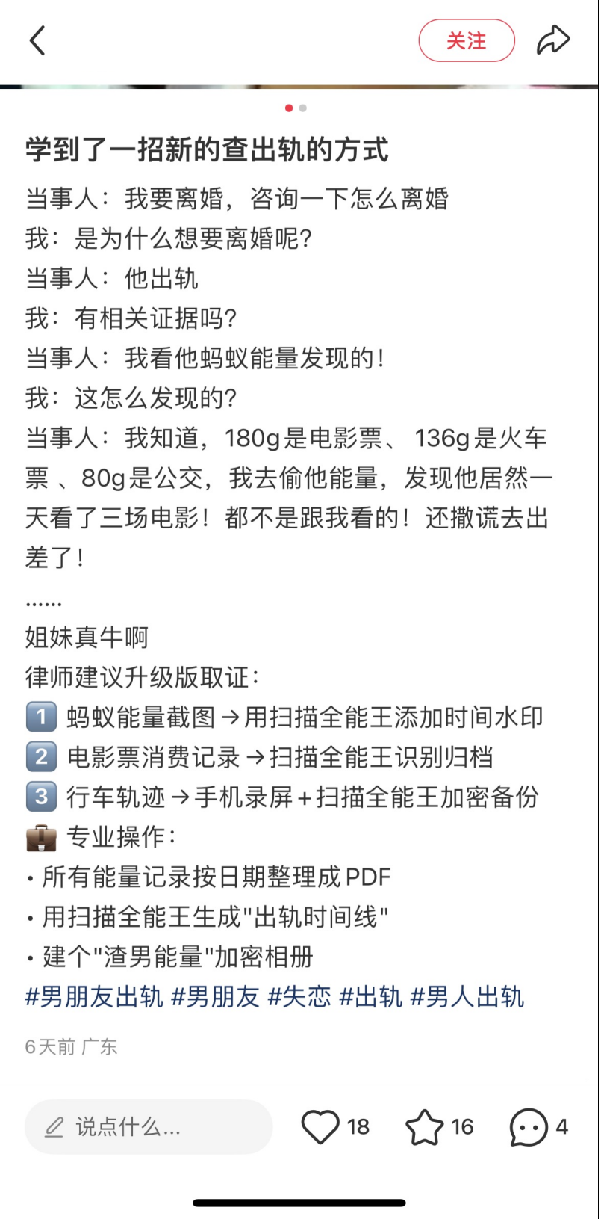Open the #男朋友出轨 hashtag

(x=94, y=996)
